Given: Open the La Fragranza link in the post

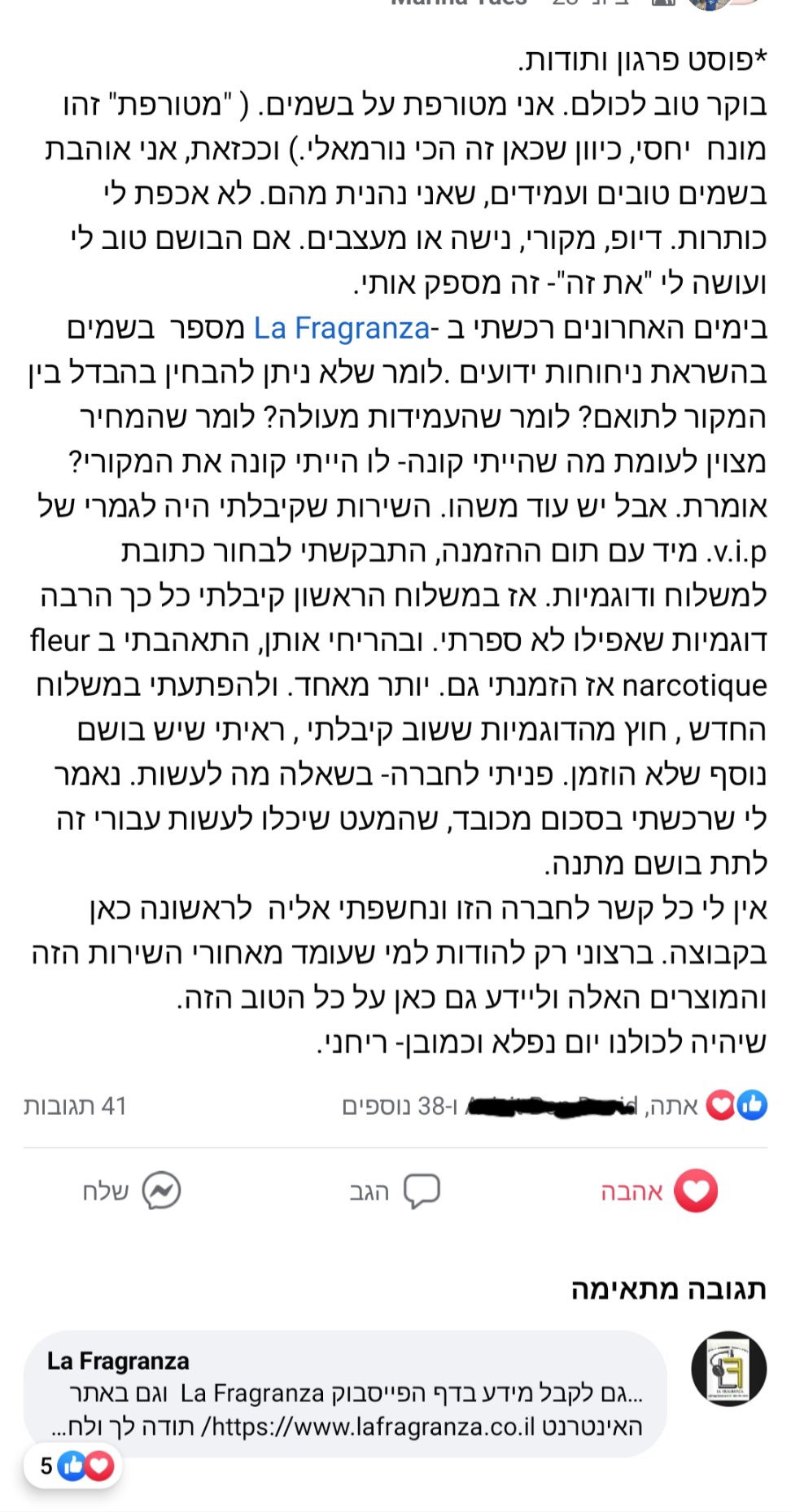Looking at the screenshot, I should pos(341,328).
